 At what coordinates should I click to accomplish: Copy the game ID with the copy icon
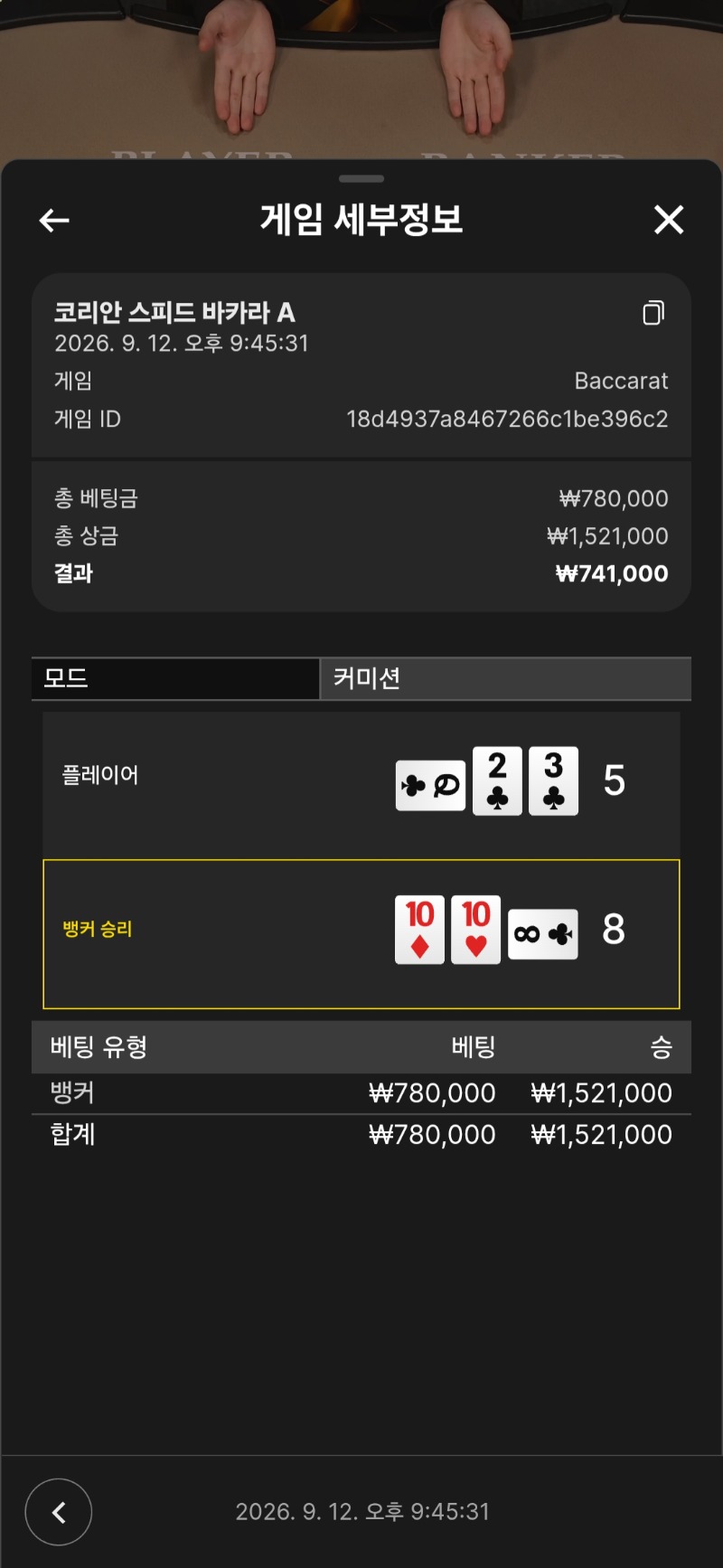[x=653, y=313]
